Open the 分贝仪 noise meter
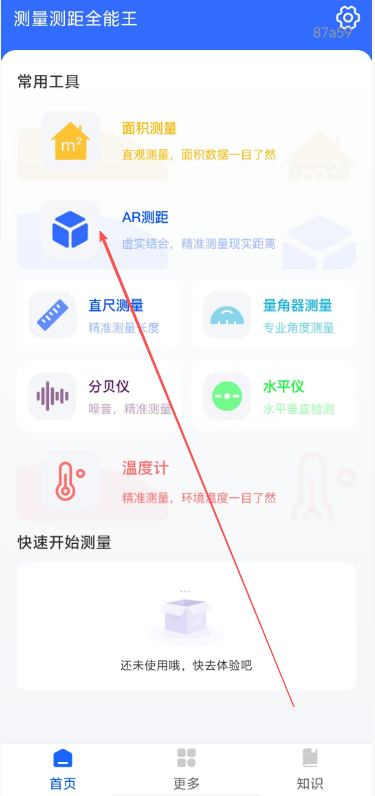375x796 pixels. (99, 396)
